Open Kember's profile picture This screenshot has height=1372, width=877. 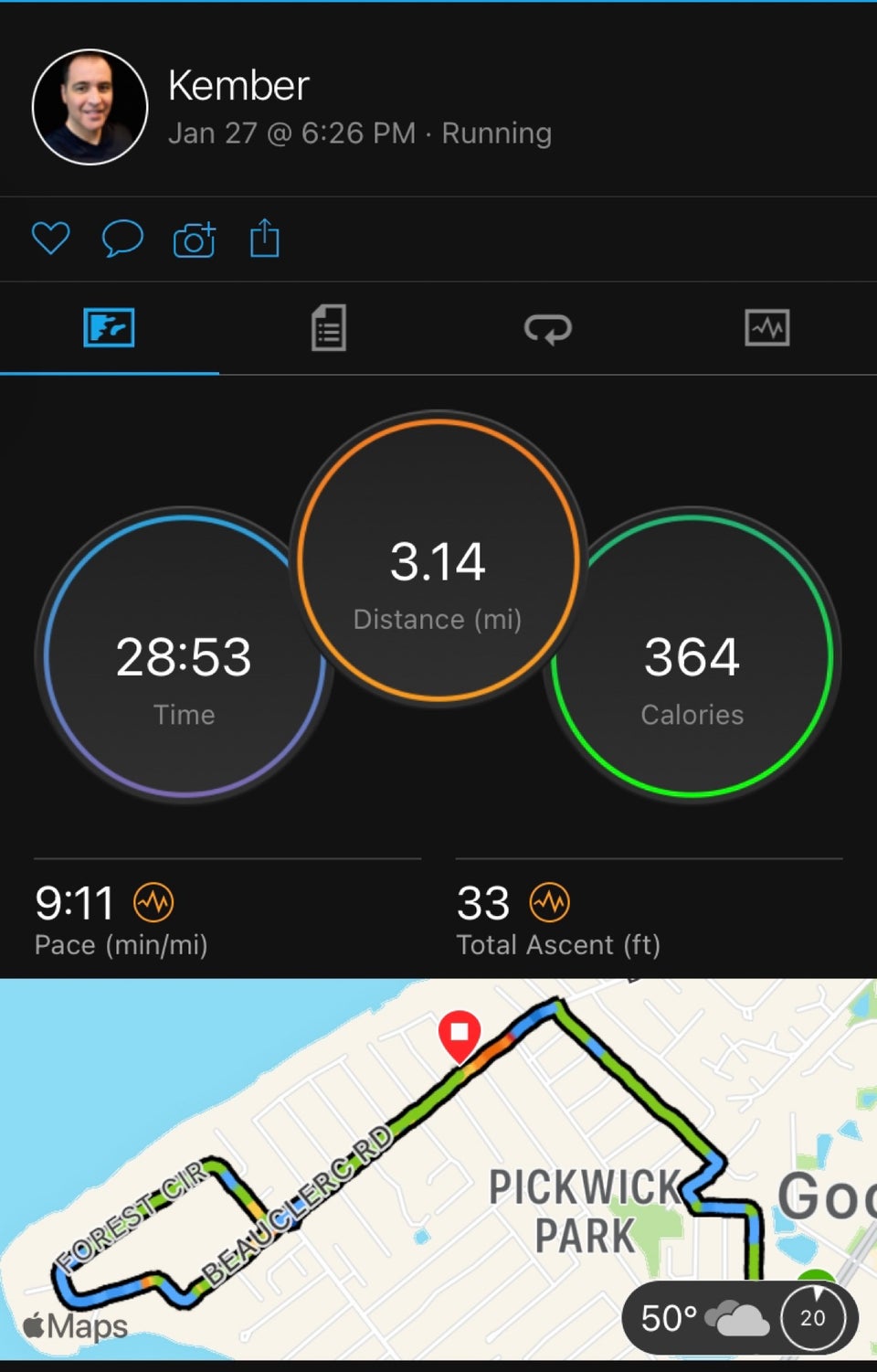[x=90, y=107]
